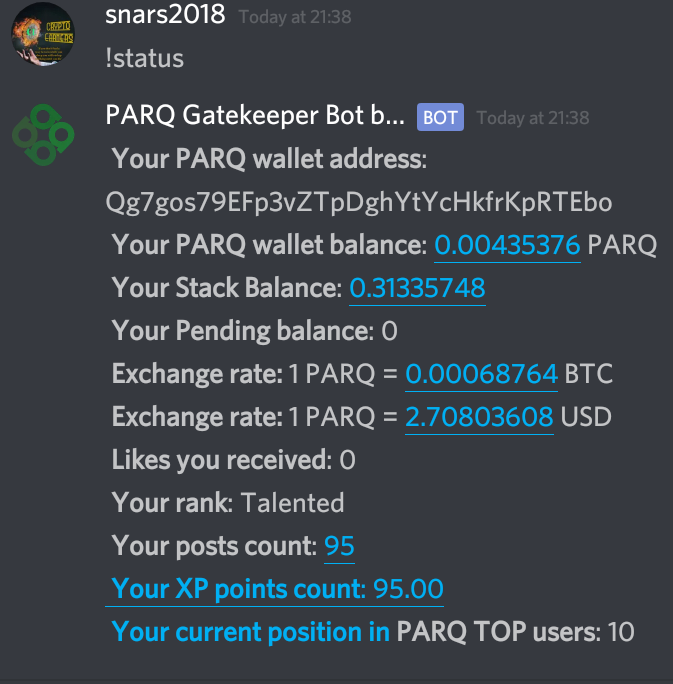Viewport: 673px width, 684px height.
Task: Open the current position in link
Action: pyautogui.click(x=251, y=632)
